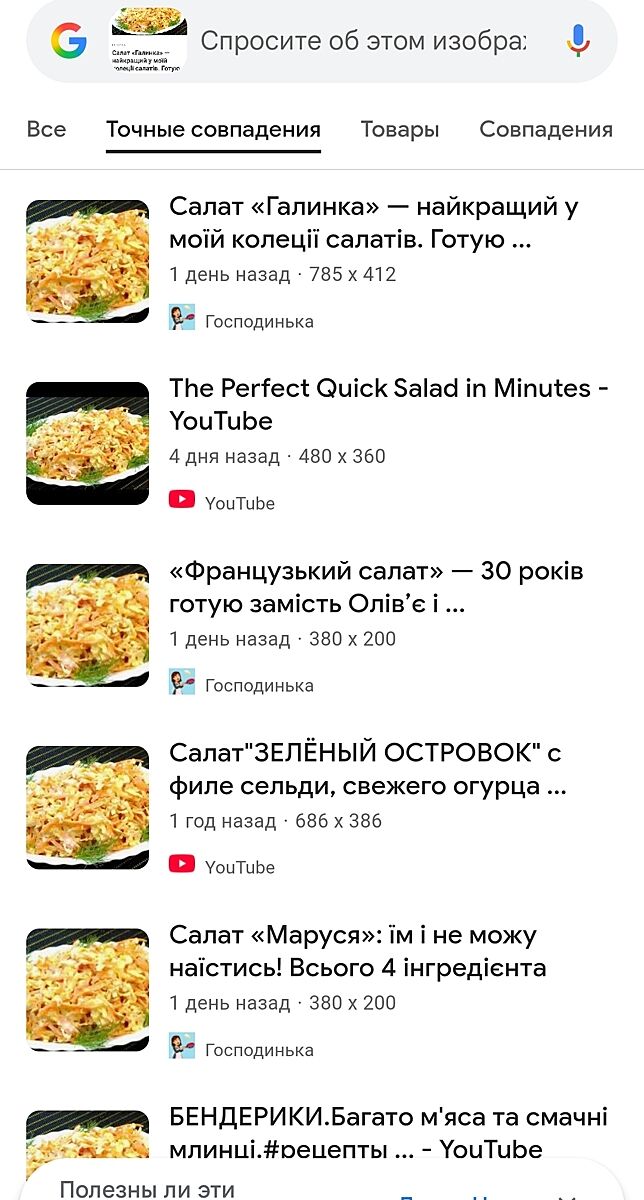Tap the search field "Спросите об этом изображении"
Viewport: 644px width, 1200px height.
pyautogui.click(x=362, y=41)
